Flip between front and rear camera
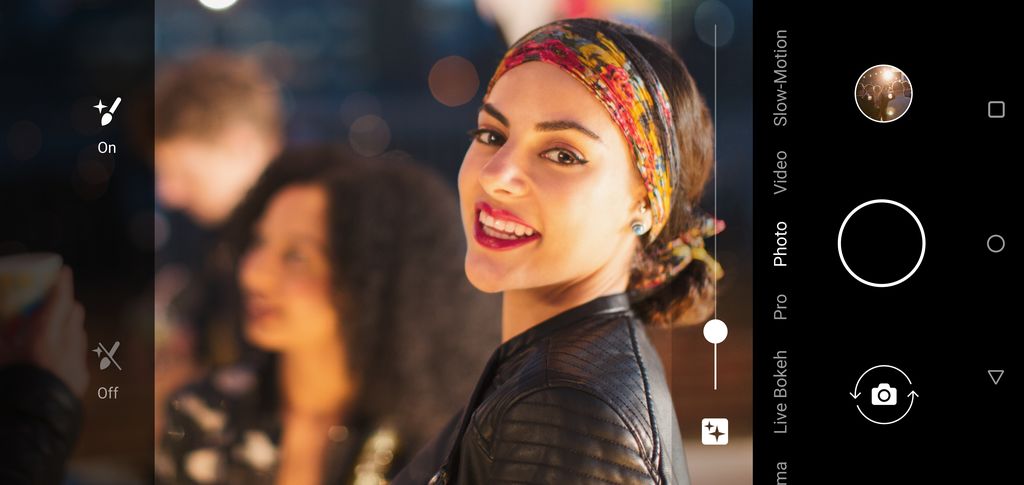The height and width of the screenshot is (485, 1024). [883, 394]
